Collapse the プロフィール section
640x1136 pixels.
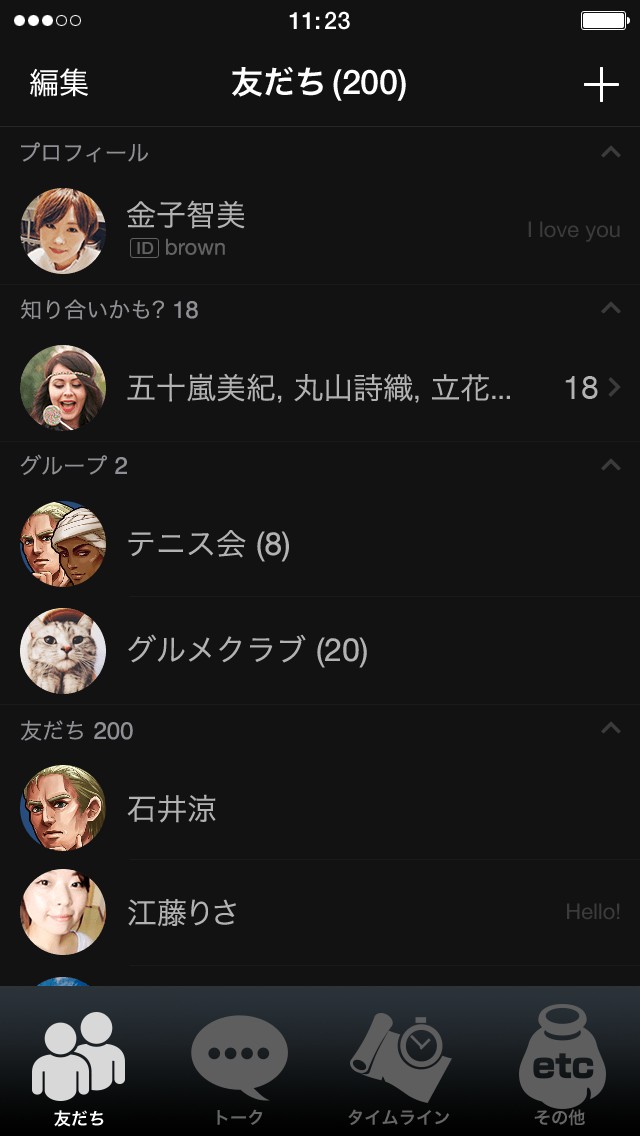click(610, 153)
